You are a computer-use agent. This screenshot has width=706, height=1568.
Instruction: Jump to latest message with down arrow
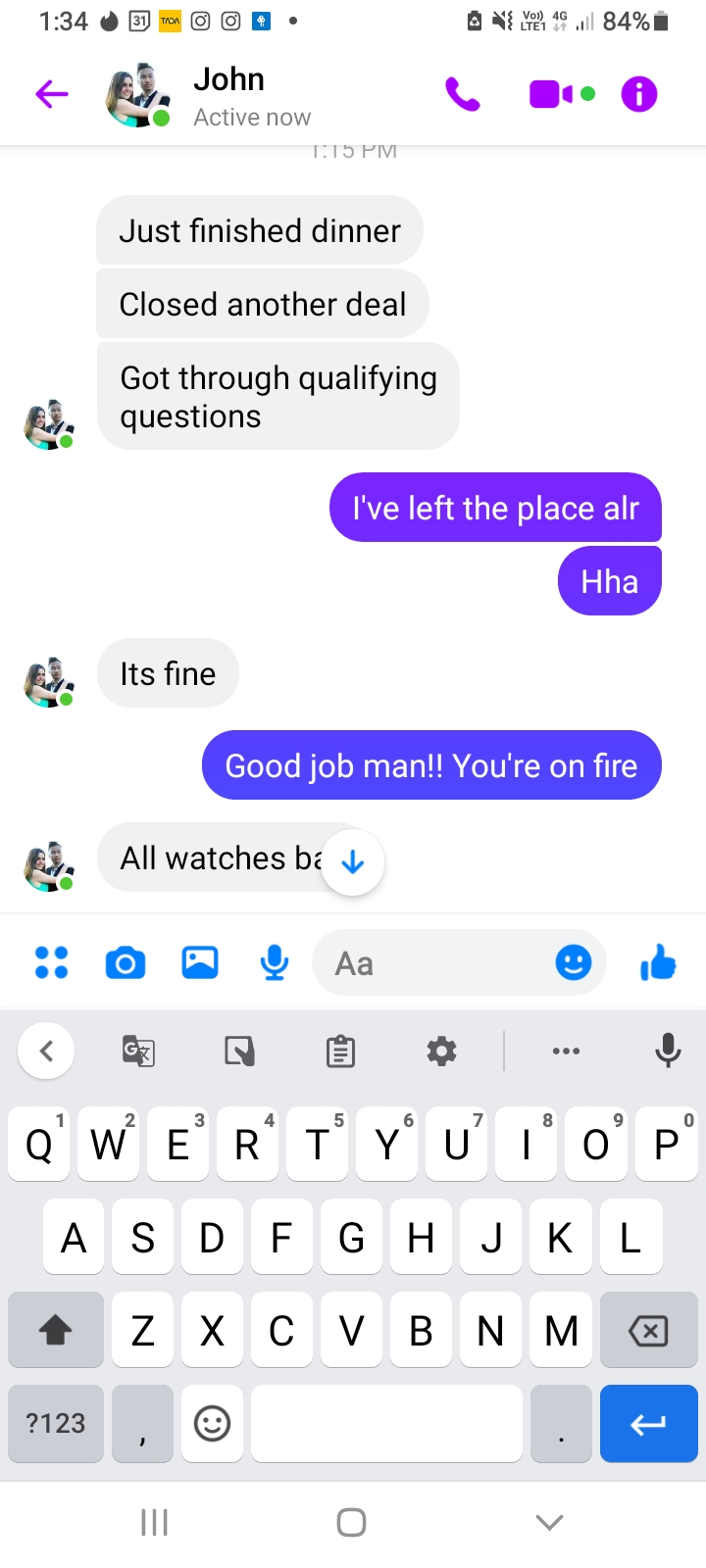click(352, 862)
